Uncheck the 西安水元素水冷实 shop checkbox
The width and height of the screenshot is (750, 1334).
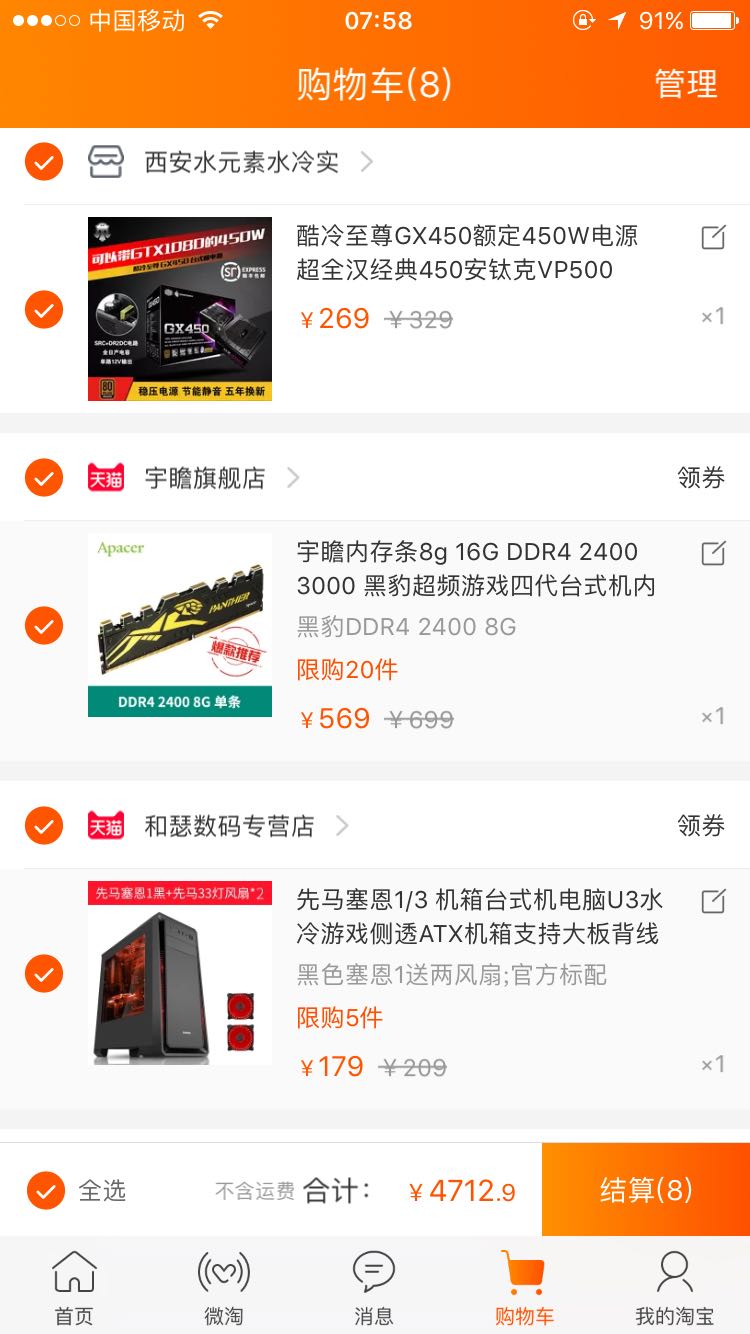[44, 161]
